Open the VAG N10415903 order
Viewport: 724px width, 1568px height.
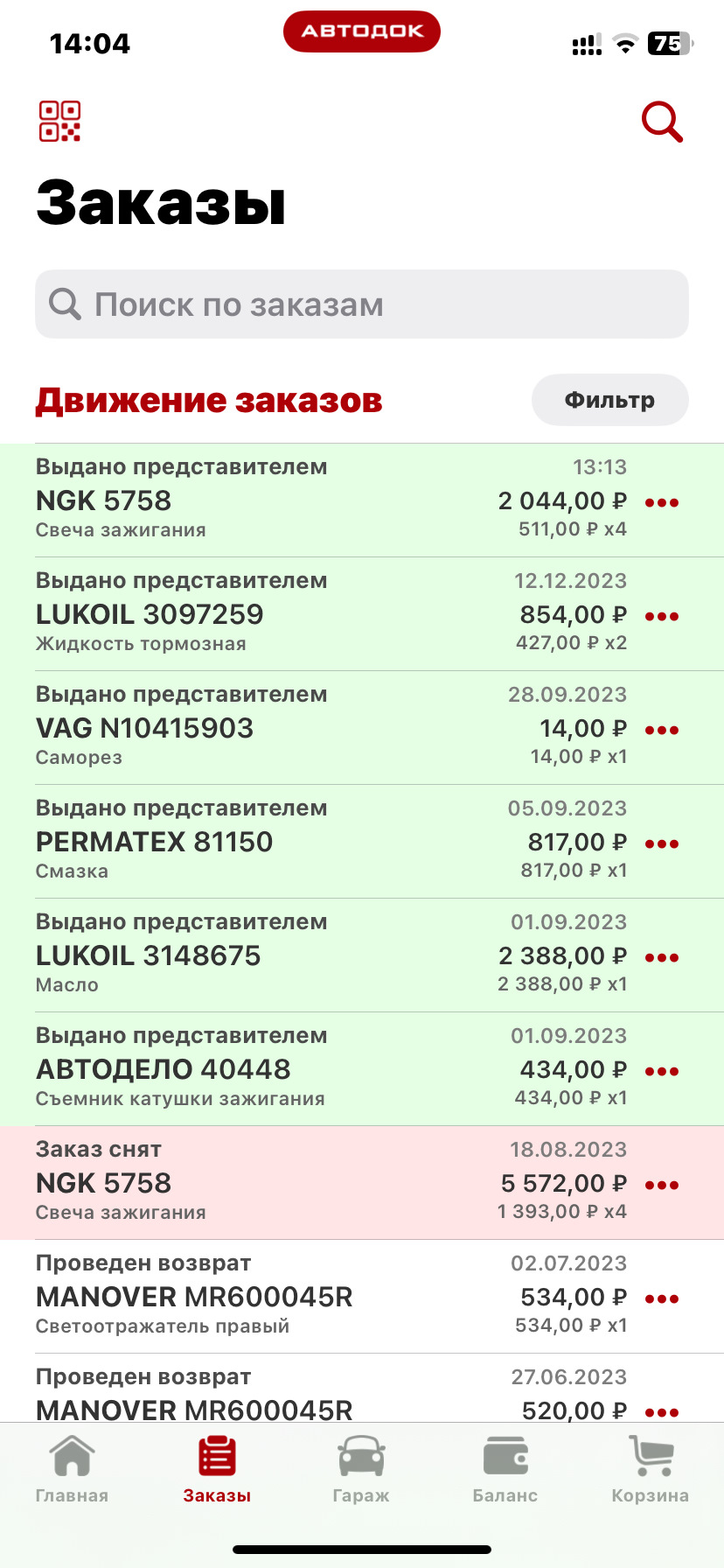(x=262, y=728)
